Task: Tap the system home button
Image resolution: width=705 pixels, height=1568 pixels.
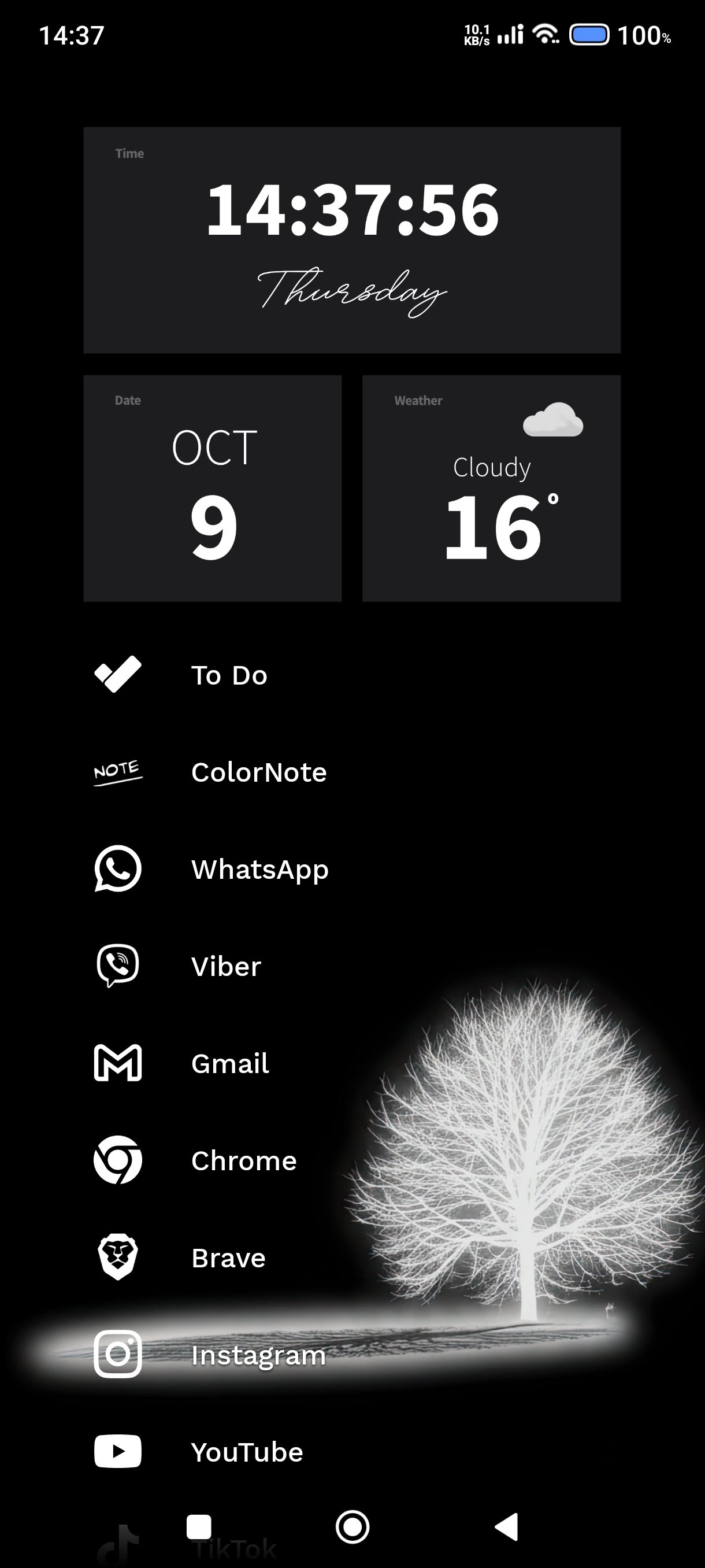Action: pos(352,1526)
